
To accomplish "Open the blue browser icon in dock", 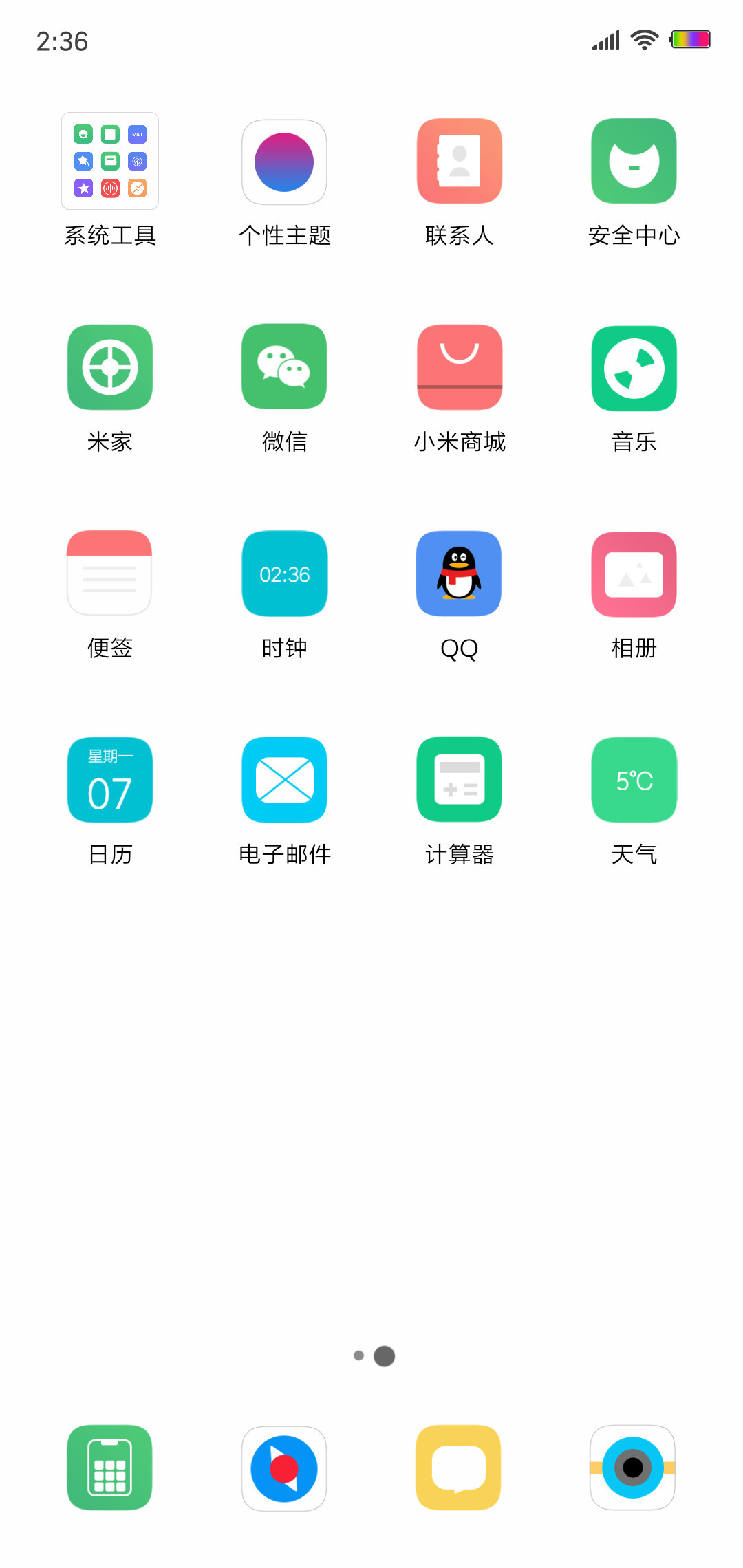I will [x=284, y=1468].
